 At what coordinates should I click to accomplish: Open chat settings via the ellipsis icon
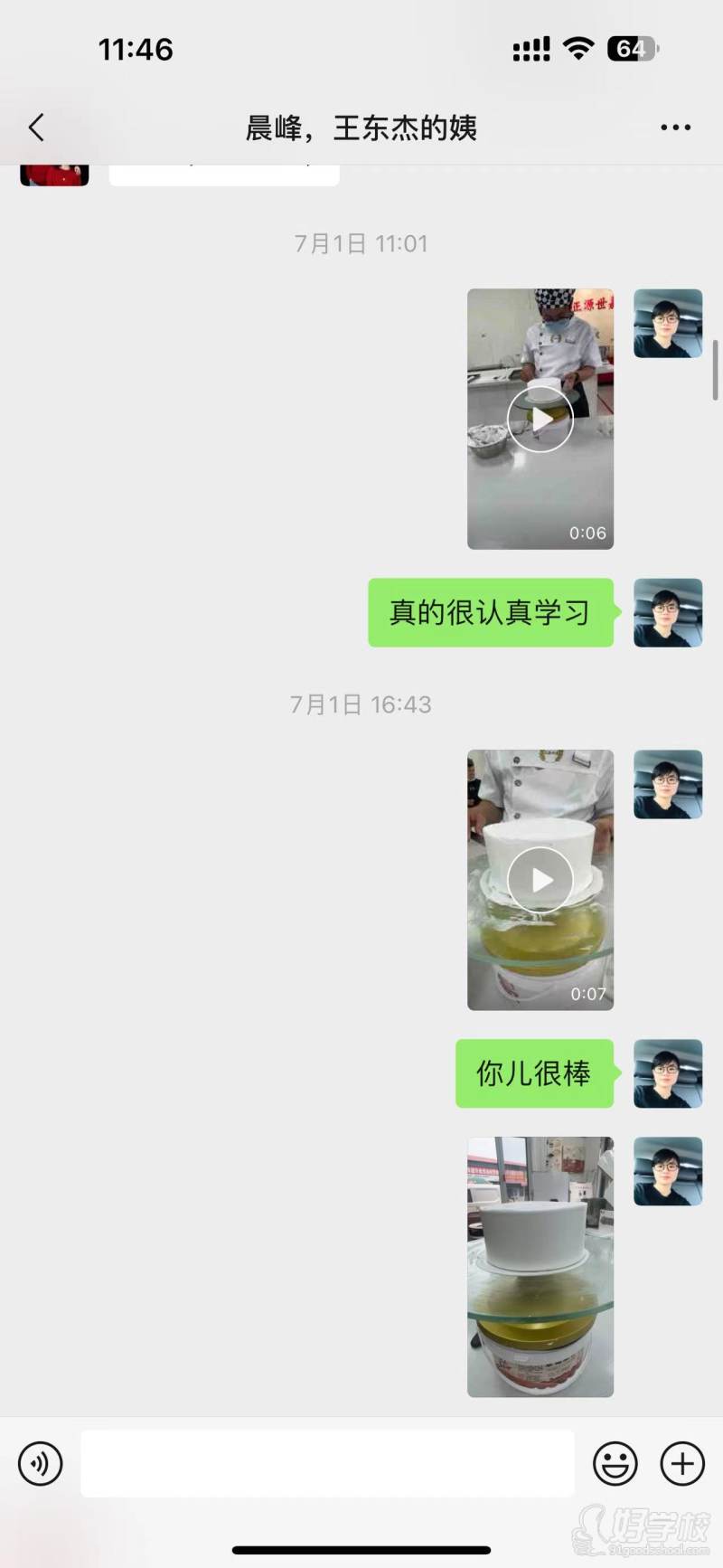pos(674,127)
